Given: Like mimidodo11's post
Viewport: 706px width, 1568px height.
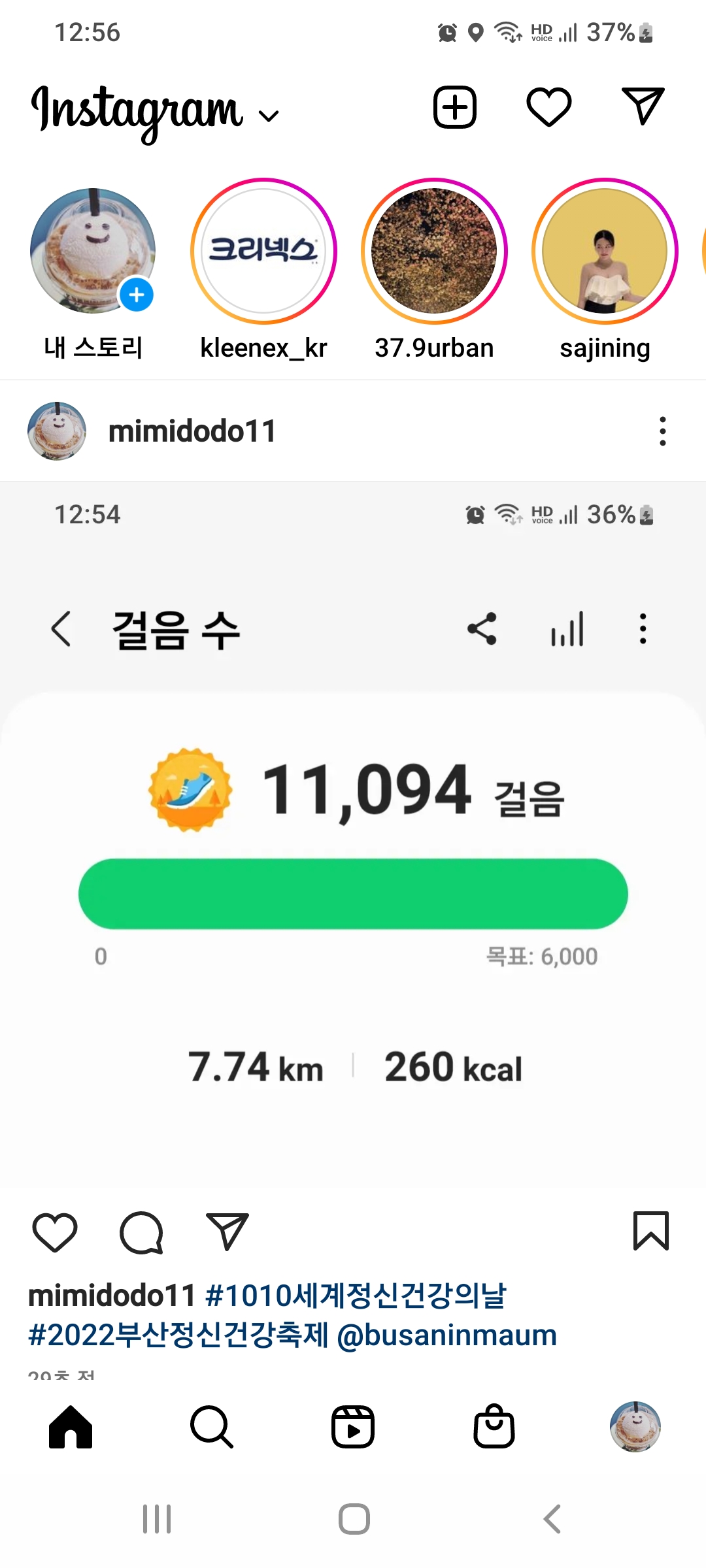Looking at the screenshot, I should pos(55,1232).
